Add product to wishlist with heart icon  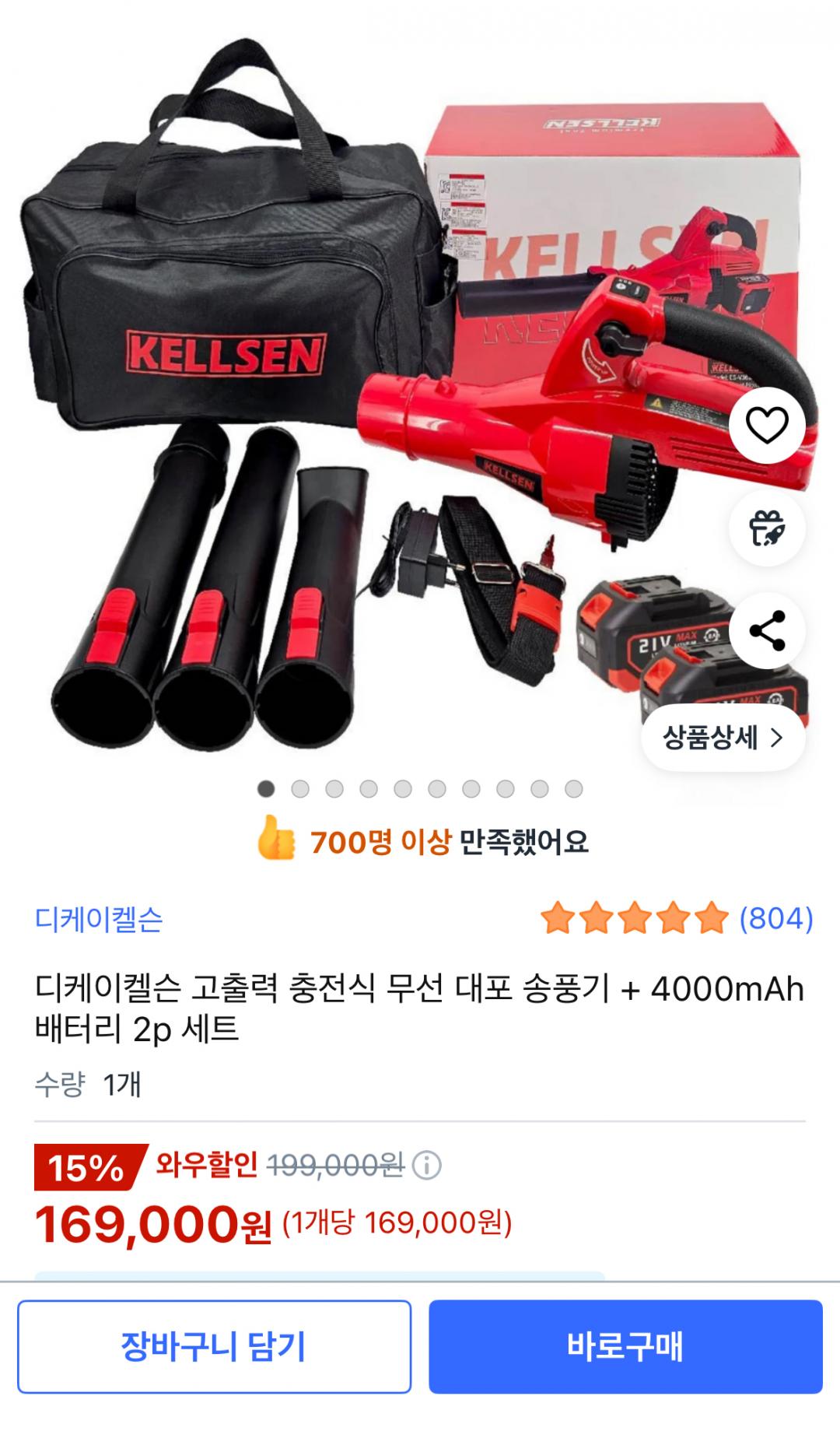[x=767, y=424]
